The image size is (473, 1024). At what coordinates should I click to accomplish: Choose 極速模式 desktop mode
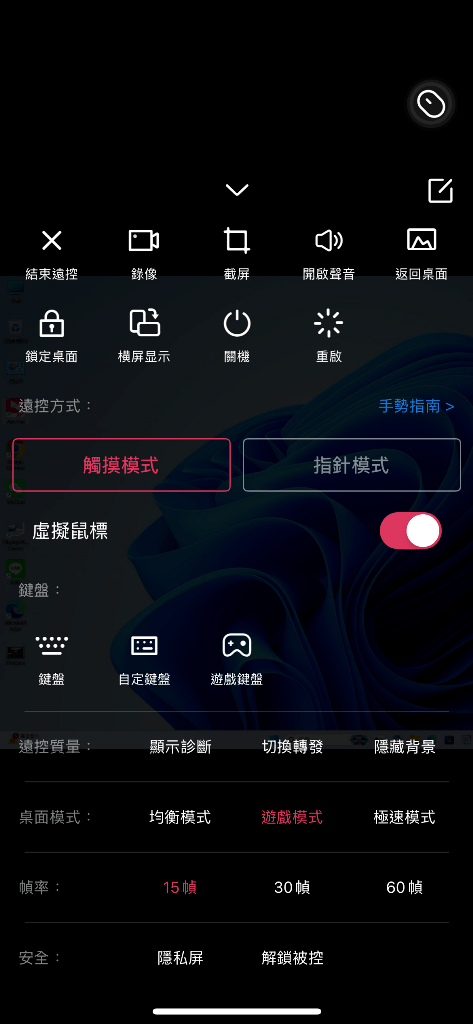point(404,817)
